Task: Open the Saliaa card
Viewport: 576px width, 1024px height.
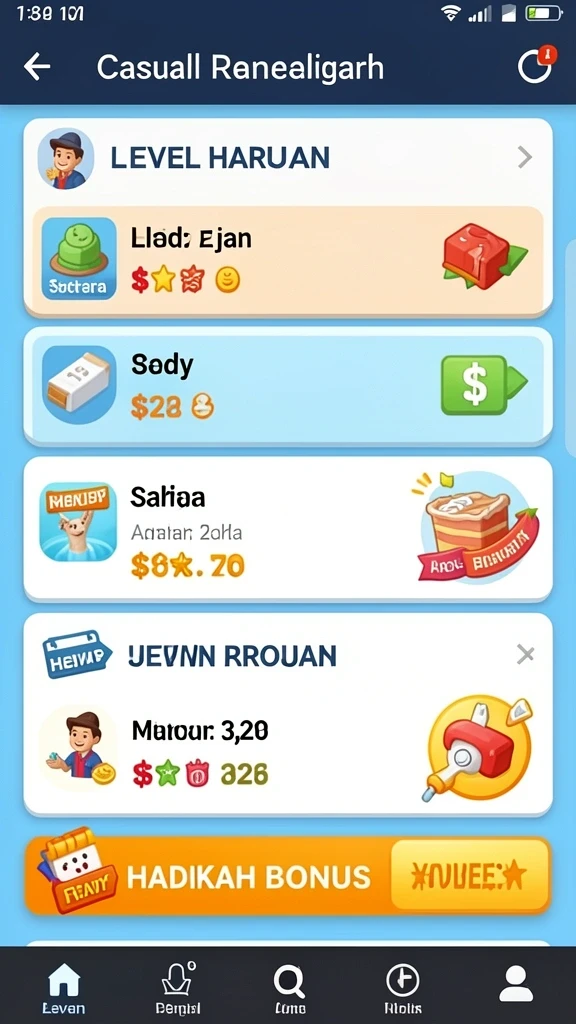Action: pyautogui.click(x=288, y=528)
